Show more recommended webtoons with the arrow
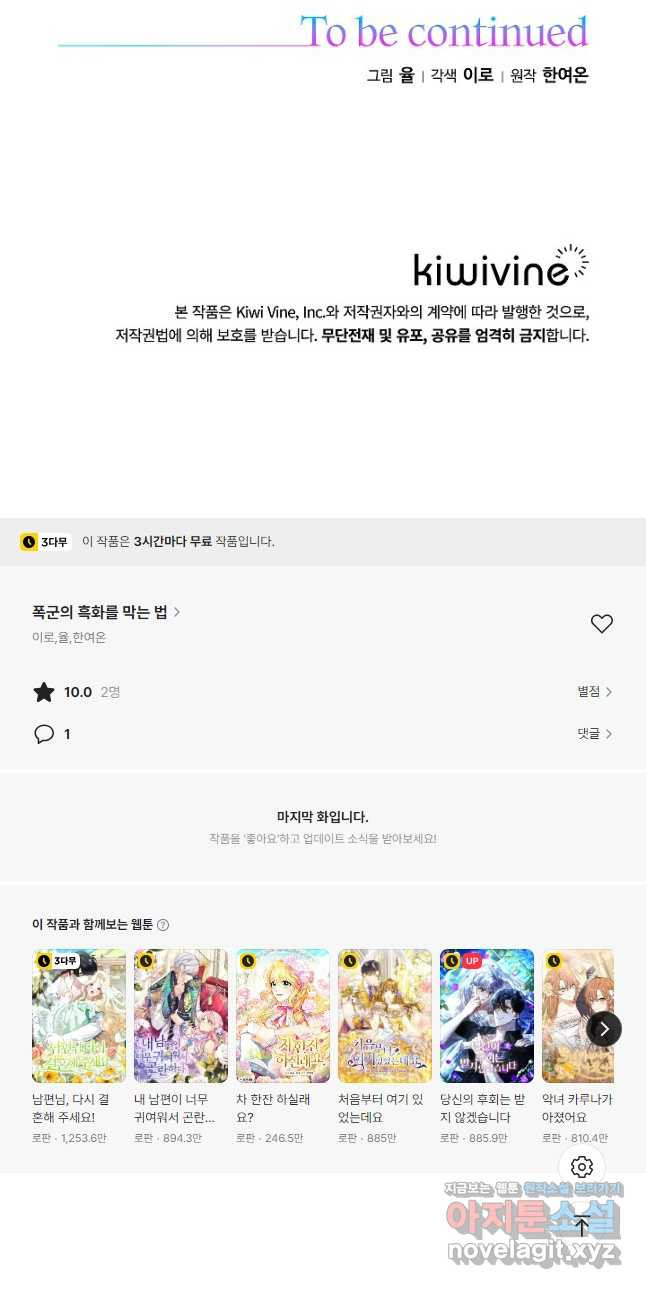Image resolution: width=646 pixels, height=1289 pixels. point(604,1029)
